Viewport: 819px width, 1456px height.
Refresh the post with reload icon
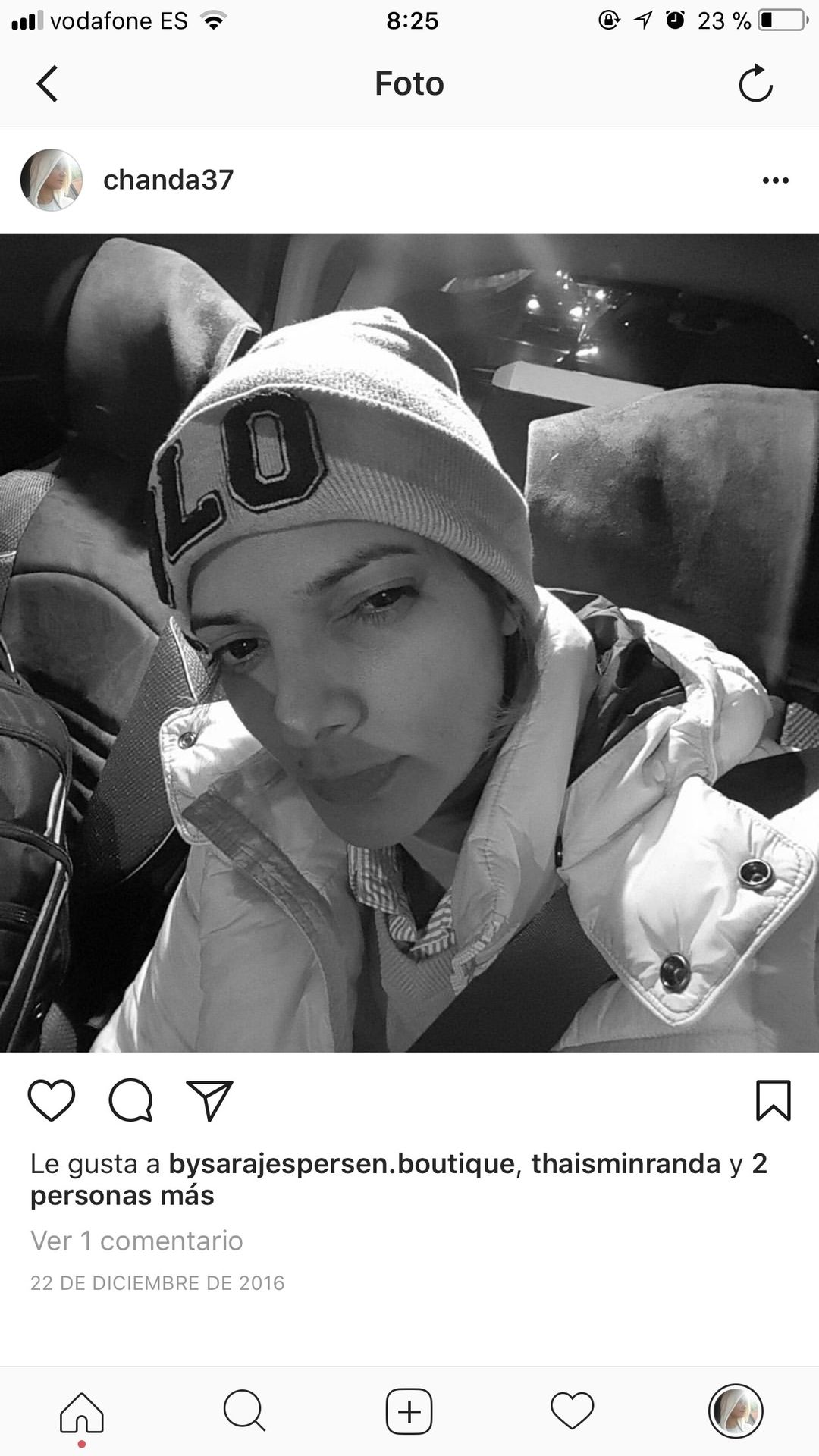755,83
